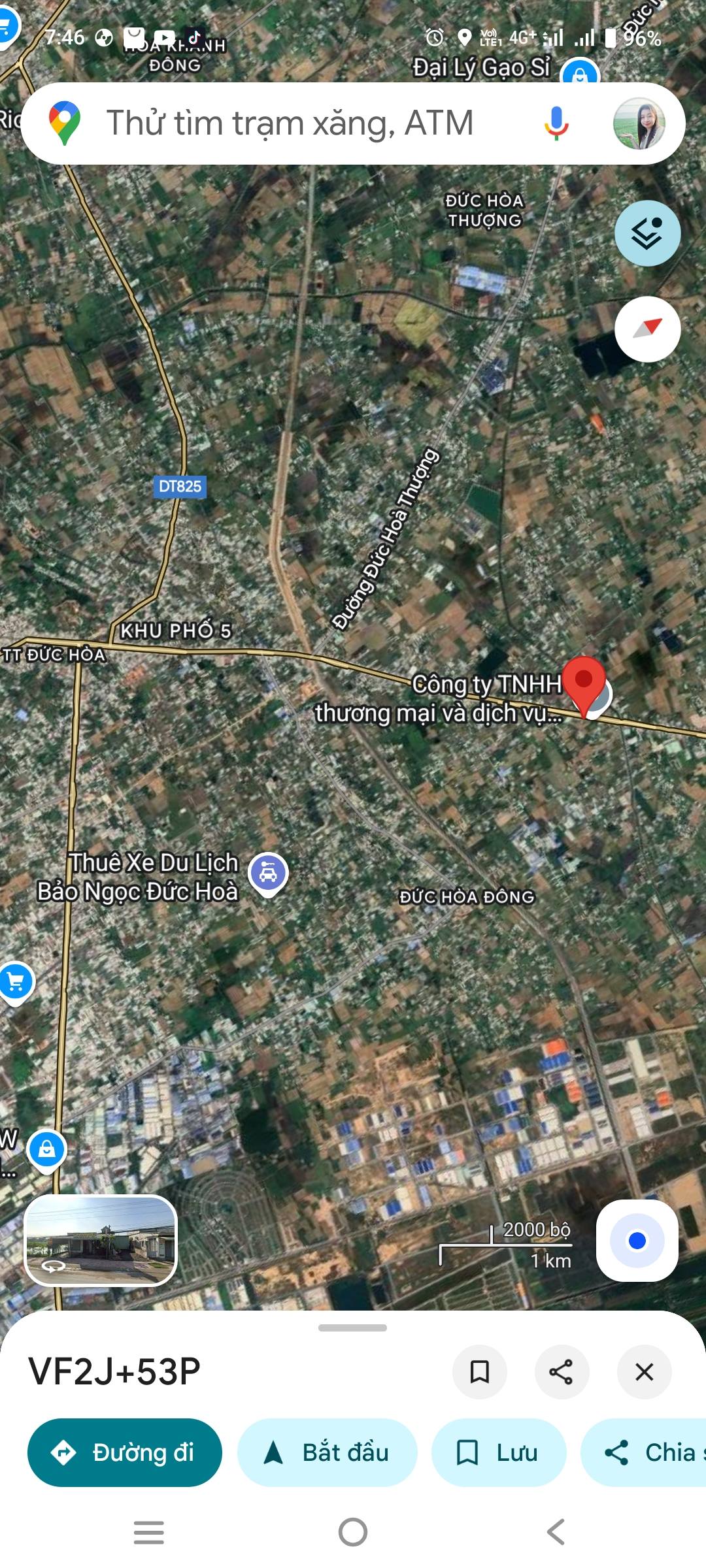Select the Thuê Xe Du Lịch Bảo Ngọc marker
This screenshot has height=1568, width=706.
[x=268, y=873]
